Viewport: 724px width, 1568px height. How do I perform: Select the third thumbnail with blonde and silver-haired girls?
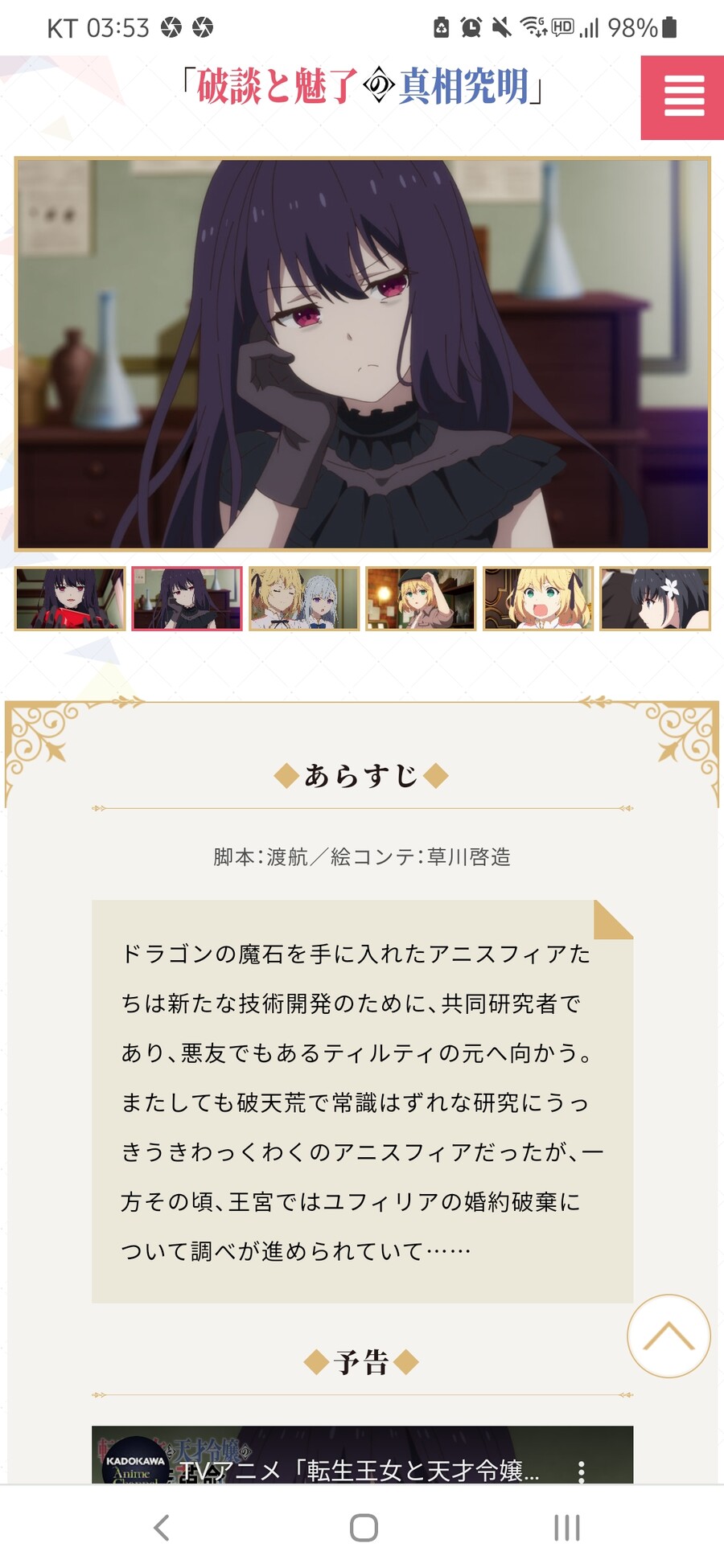(304, 599)
